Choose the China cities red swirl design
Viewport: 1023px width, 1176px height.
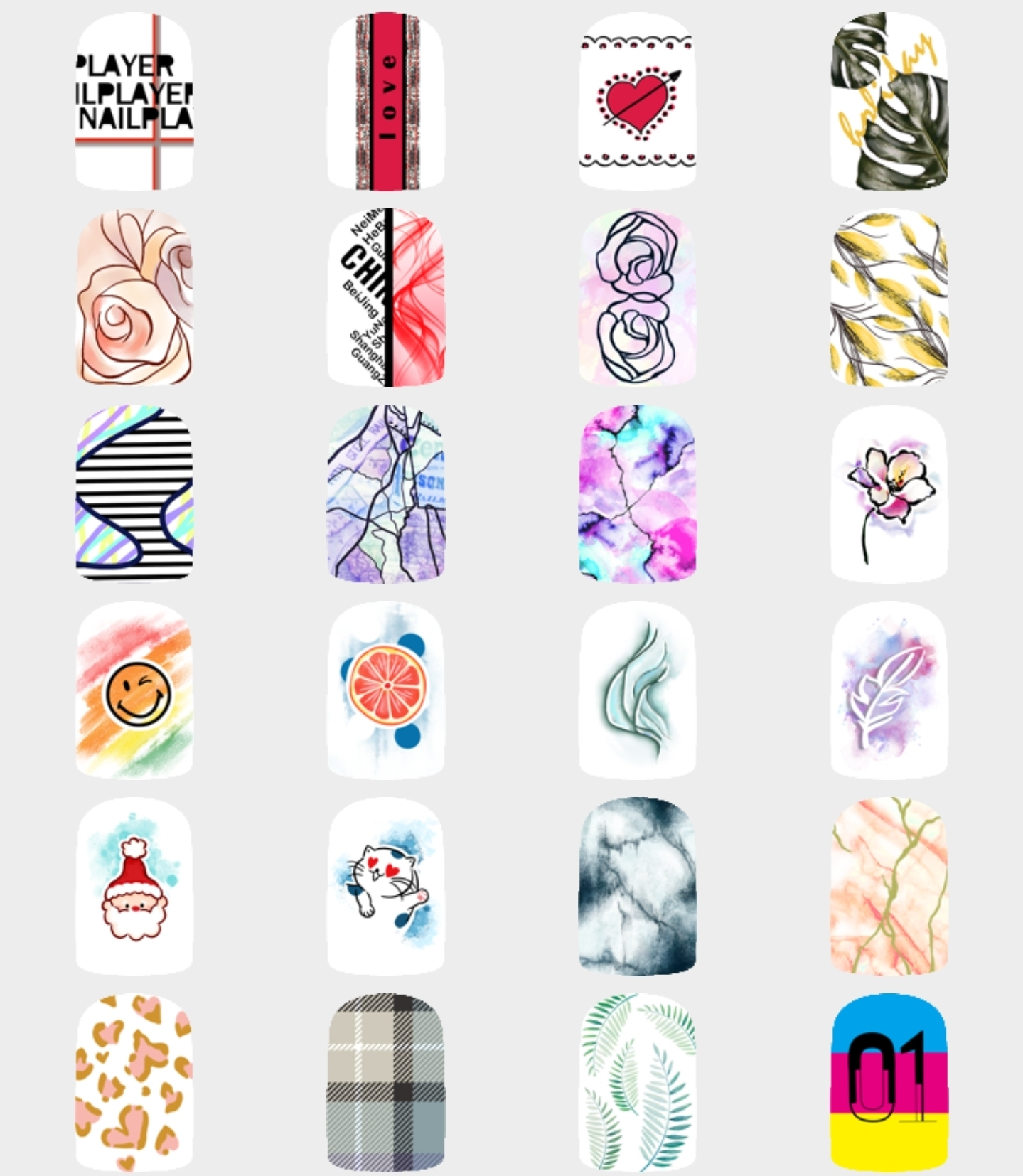pos(386,297)
